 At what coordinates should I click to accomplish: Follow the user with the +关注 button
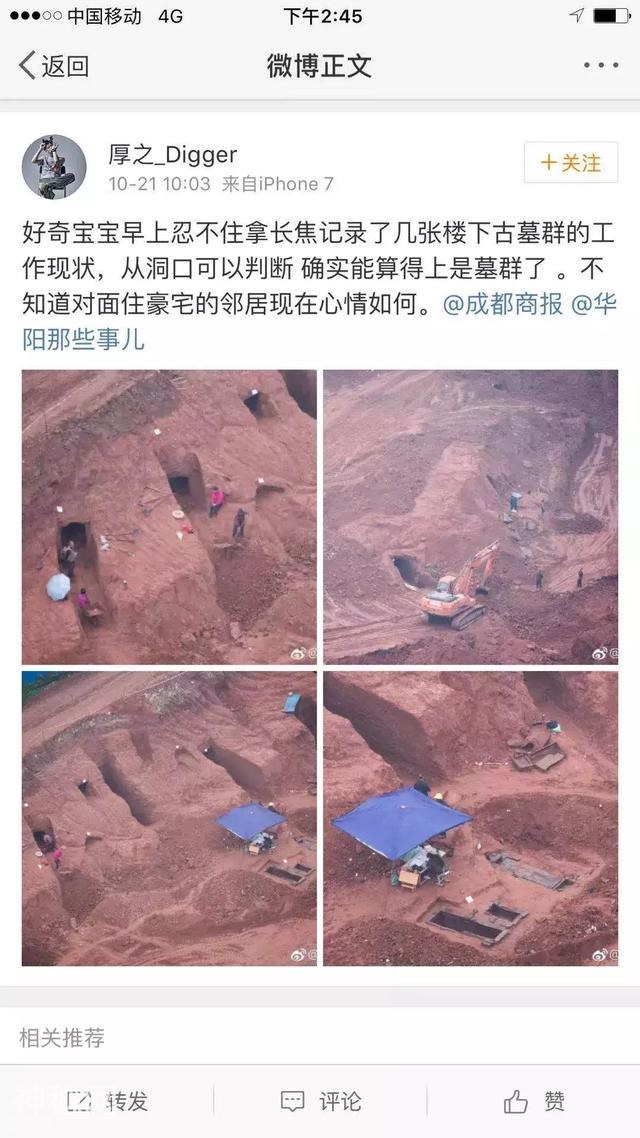point(571,163)
